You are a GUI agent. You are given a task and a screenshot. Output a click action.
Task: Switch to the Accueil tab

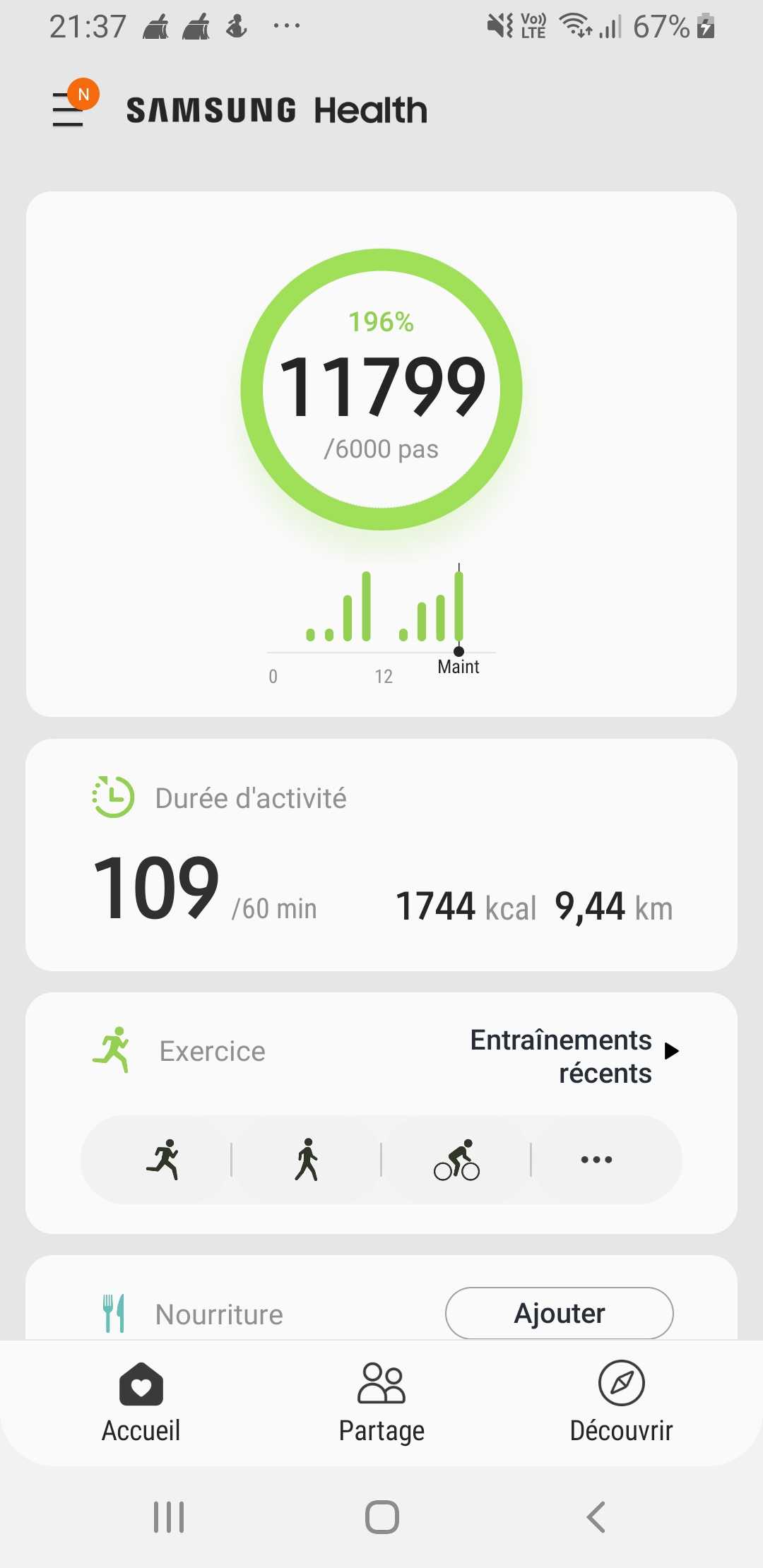click(141, 1403)
